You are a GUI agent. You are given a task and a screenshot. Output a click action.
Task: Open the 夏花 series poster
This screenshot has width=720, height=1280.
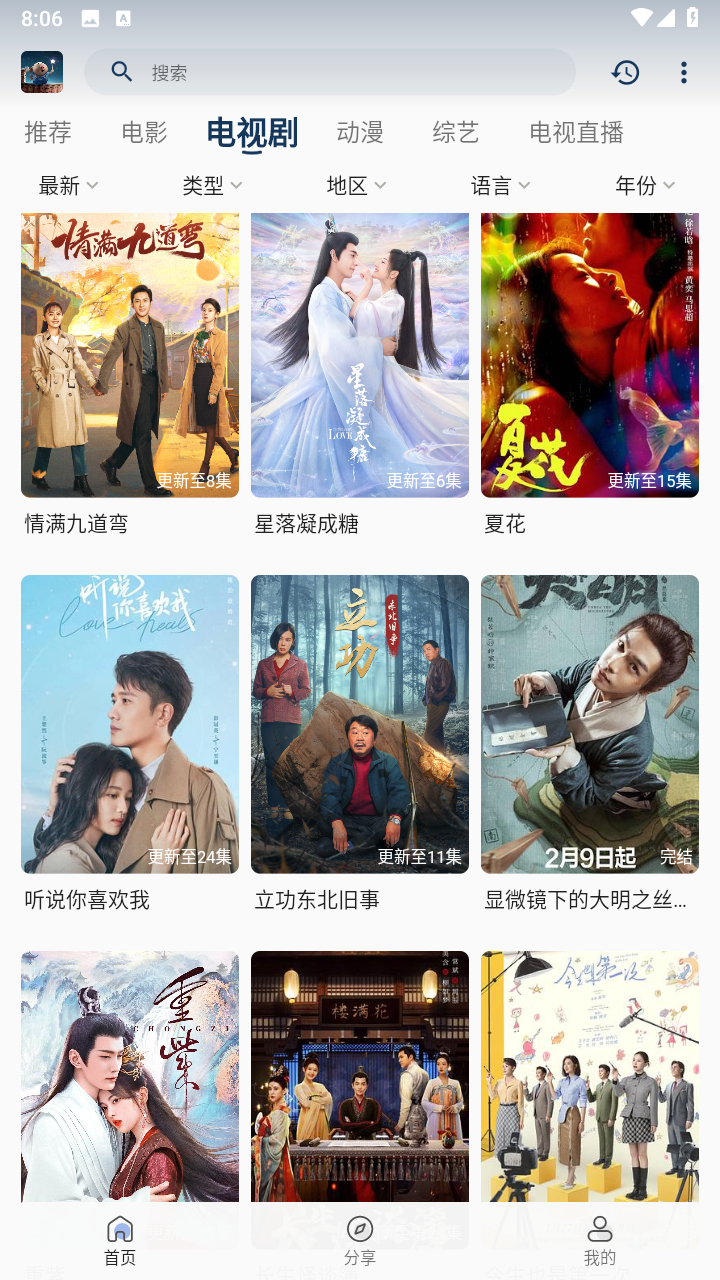coord(589,355)
